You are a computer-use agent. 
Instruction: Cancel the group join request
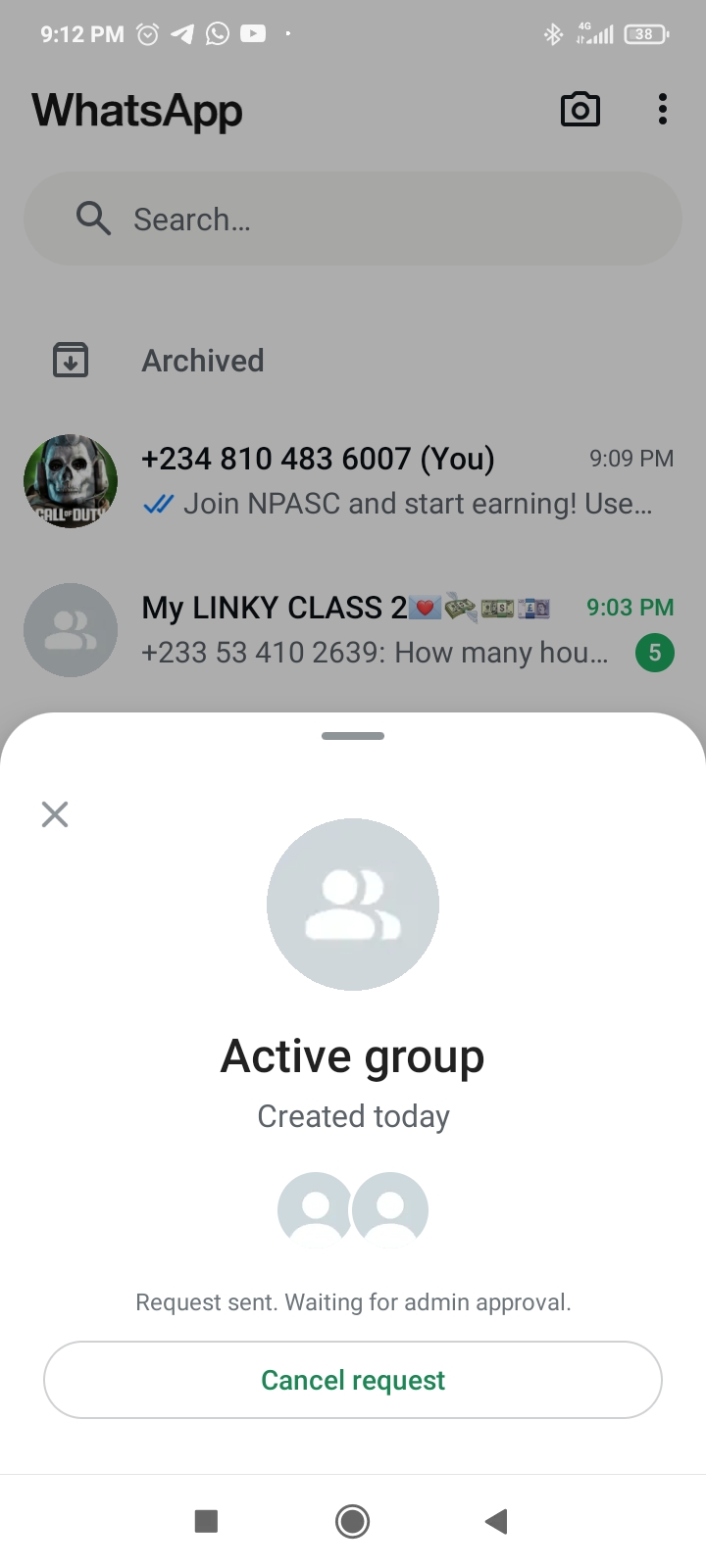(x=353, y=1380)
